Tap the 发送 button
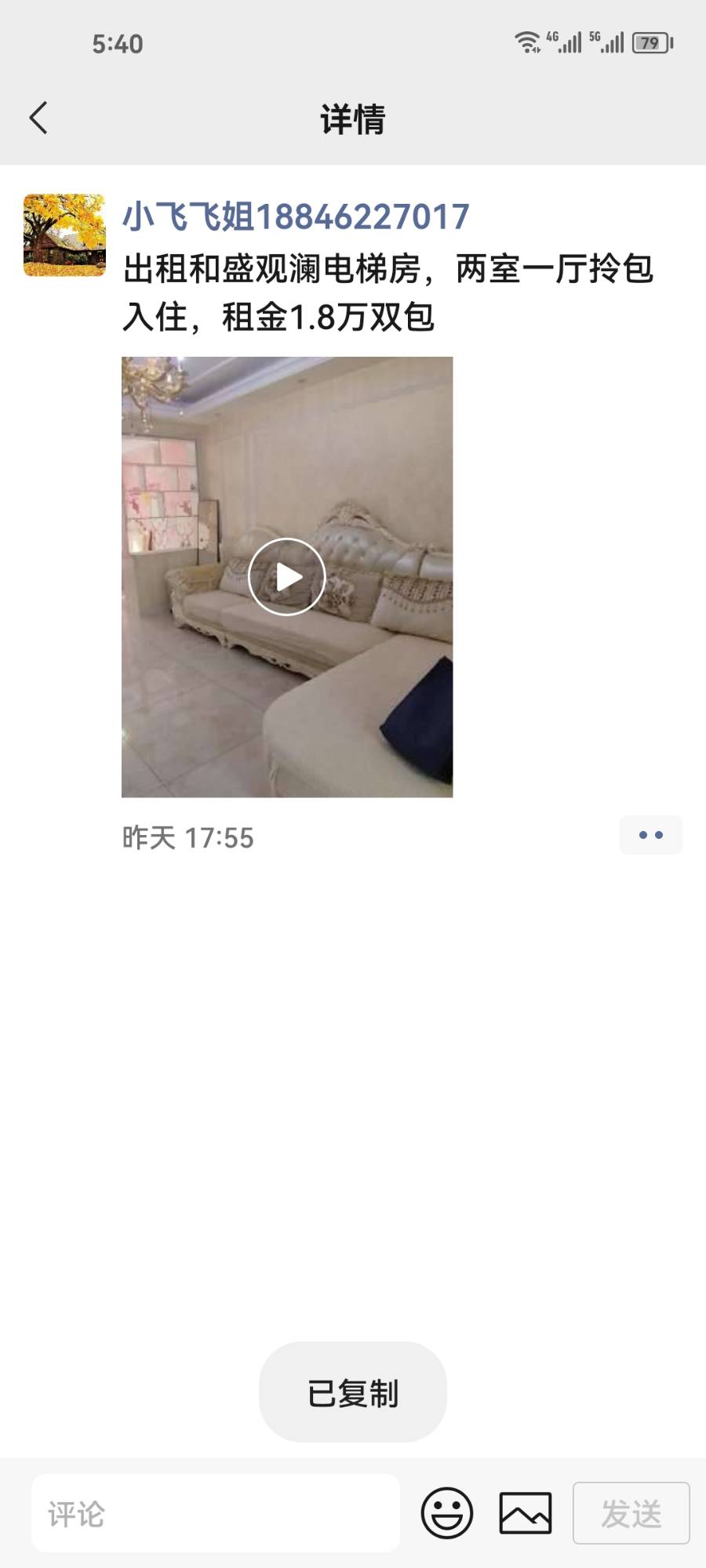This screenshot has width=706, height=1568. pos(631,1513)
